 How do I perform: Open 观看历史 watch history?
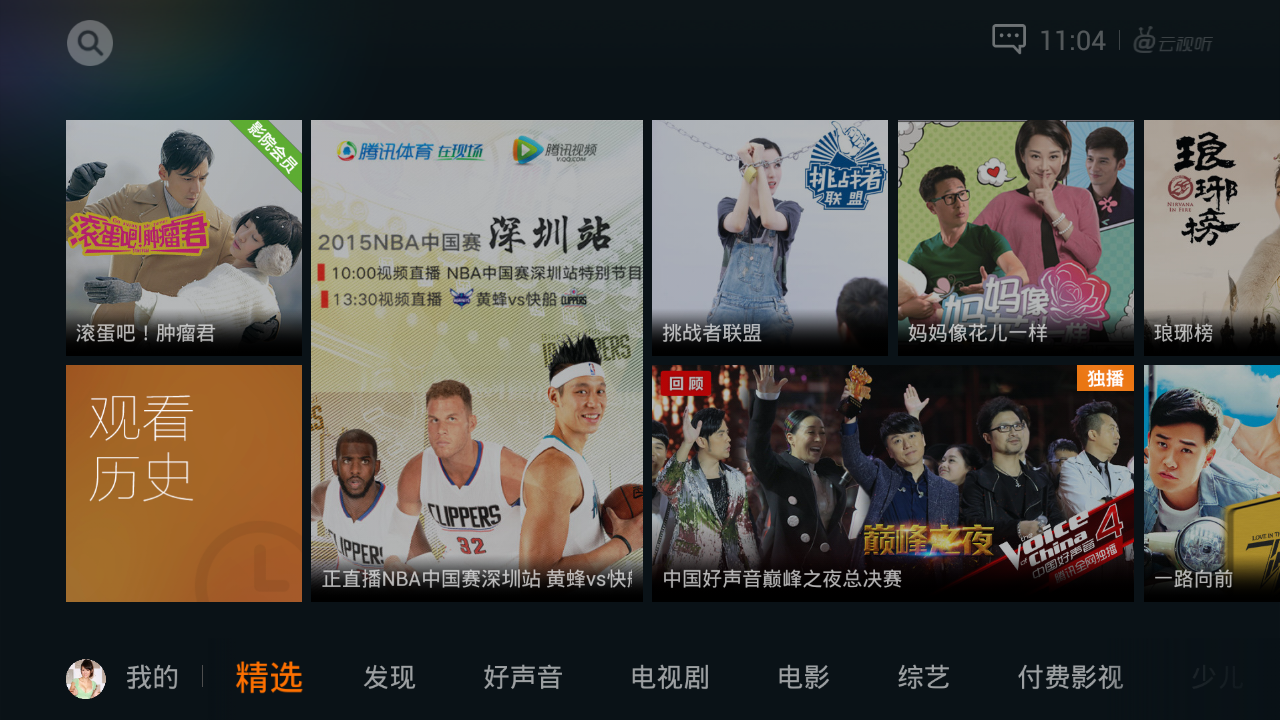[184, 483]
